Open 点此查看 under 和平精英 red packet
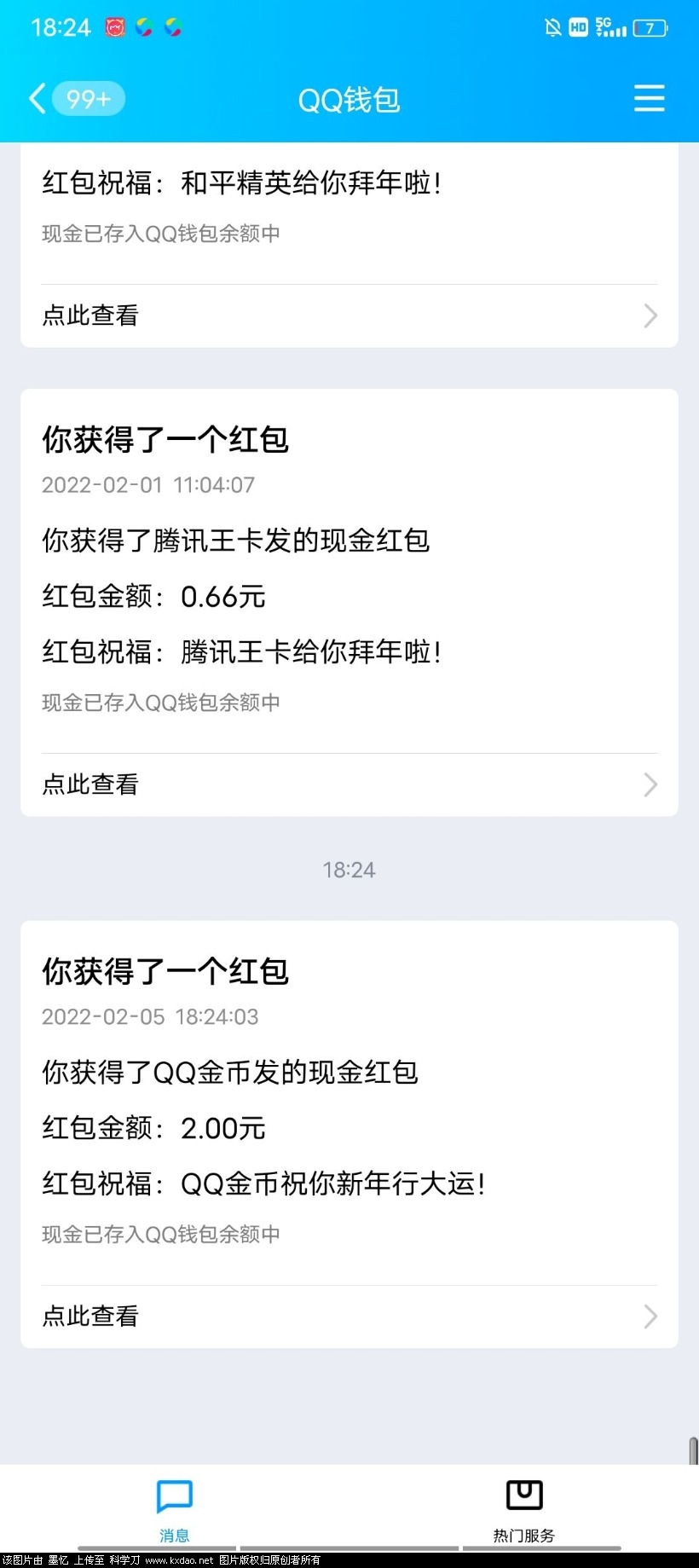The height and width of the screenshot is (1568, 699). 349,315
